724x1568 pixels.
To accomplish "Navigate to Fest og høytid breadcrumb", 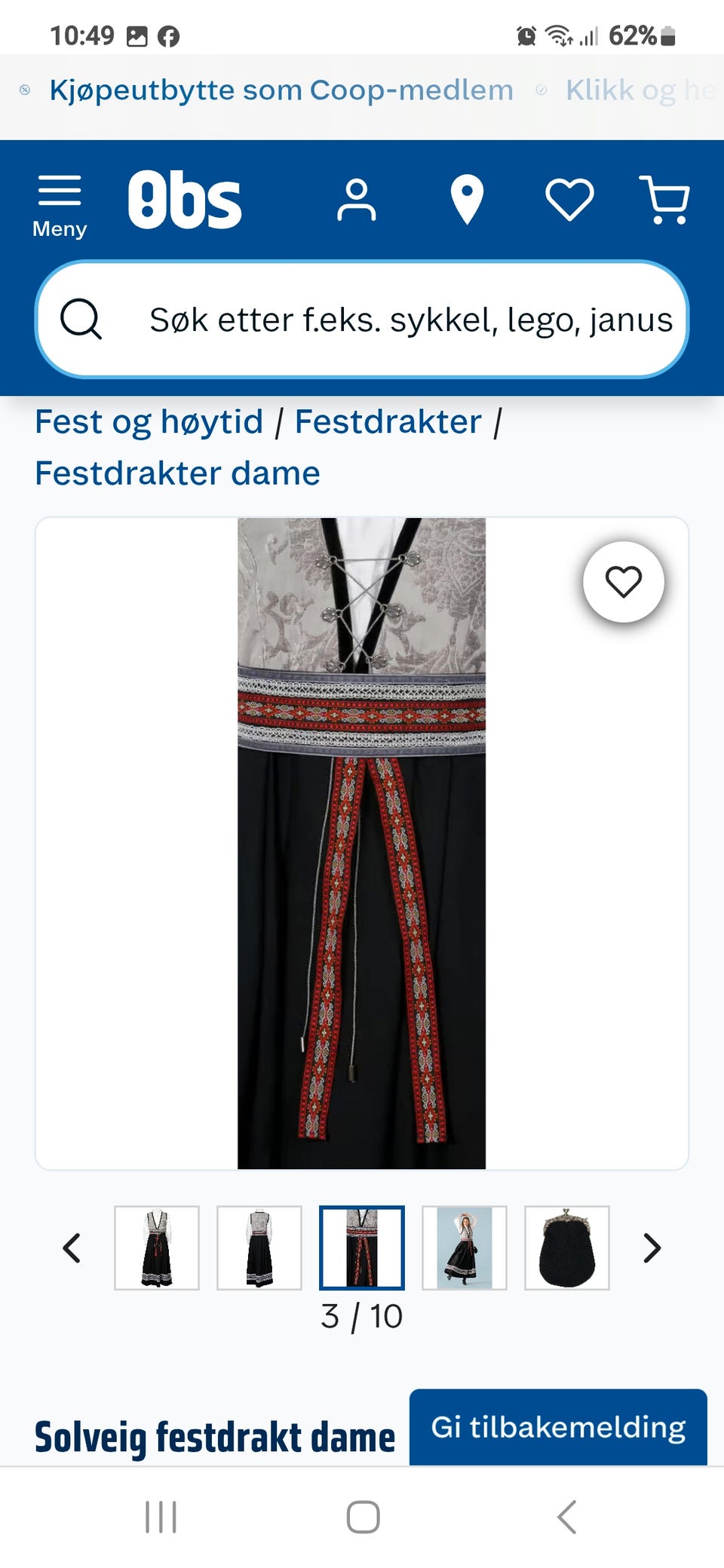I will tap(148, 421).
